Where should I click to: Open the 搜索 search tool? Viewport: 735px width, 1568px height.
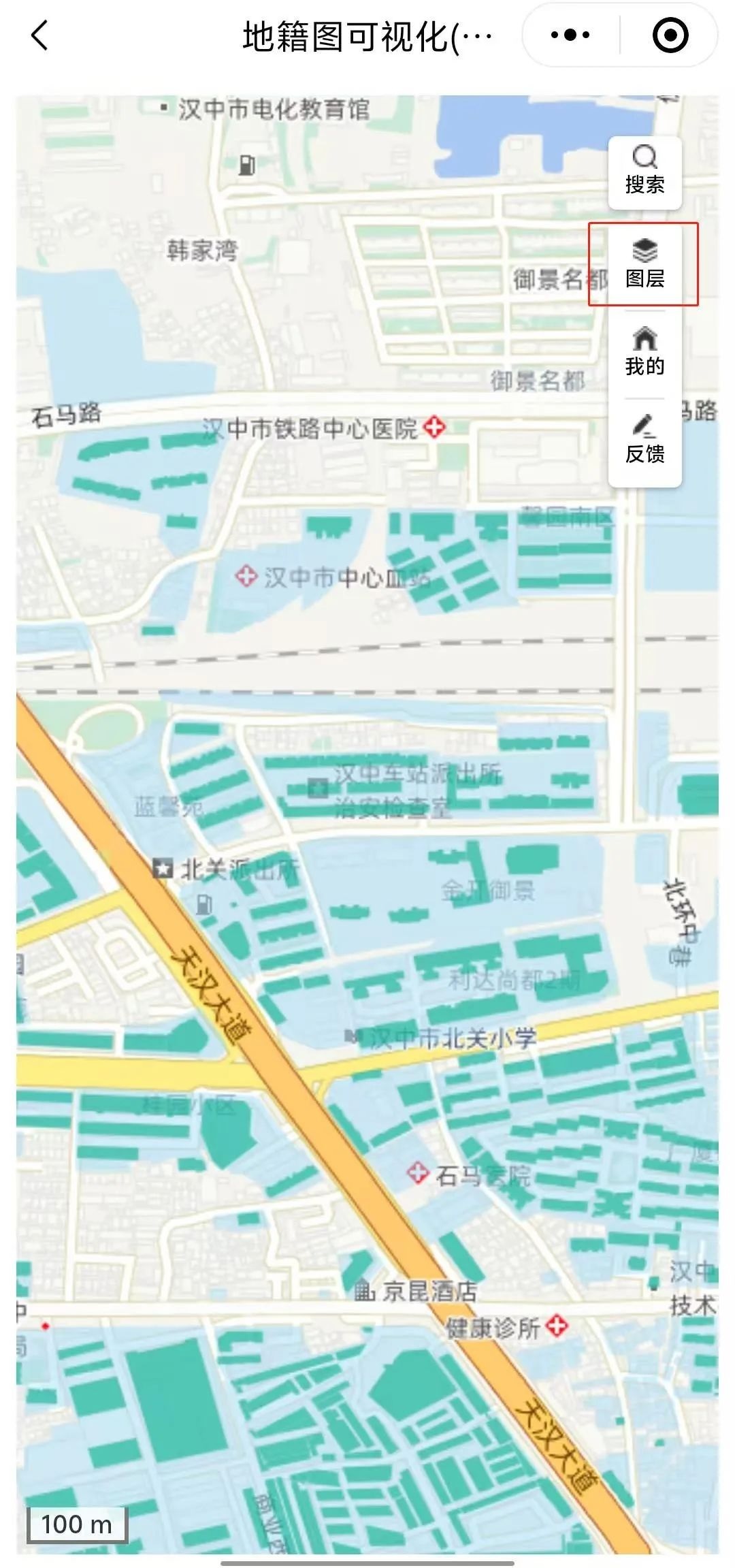[645, 170]
